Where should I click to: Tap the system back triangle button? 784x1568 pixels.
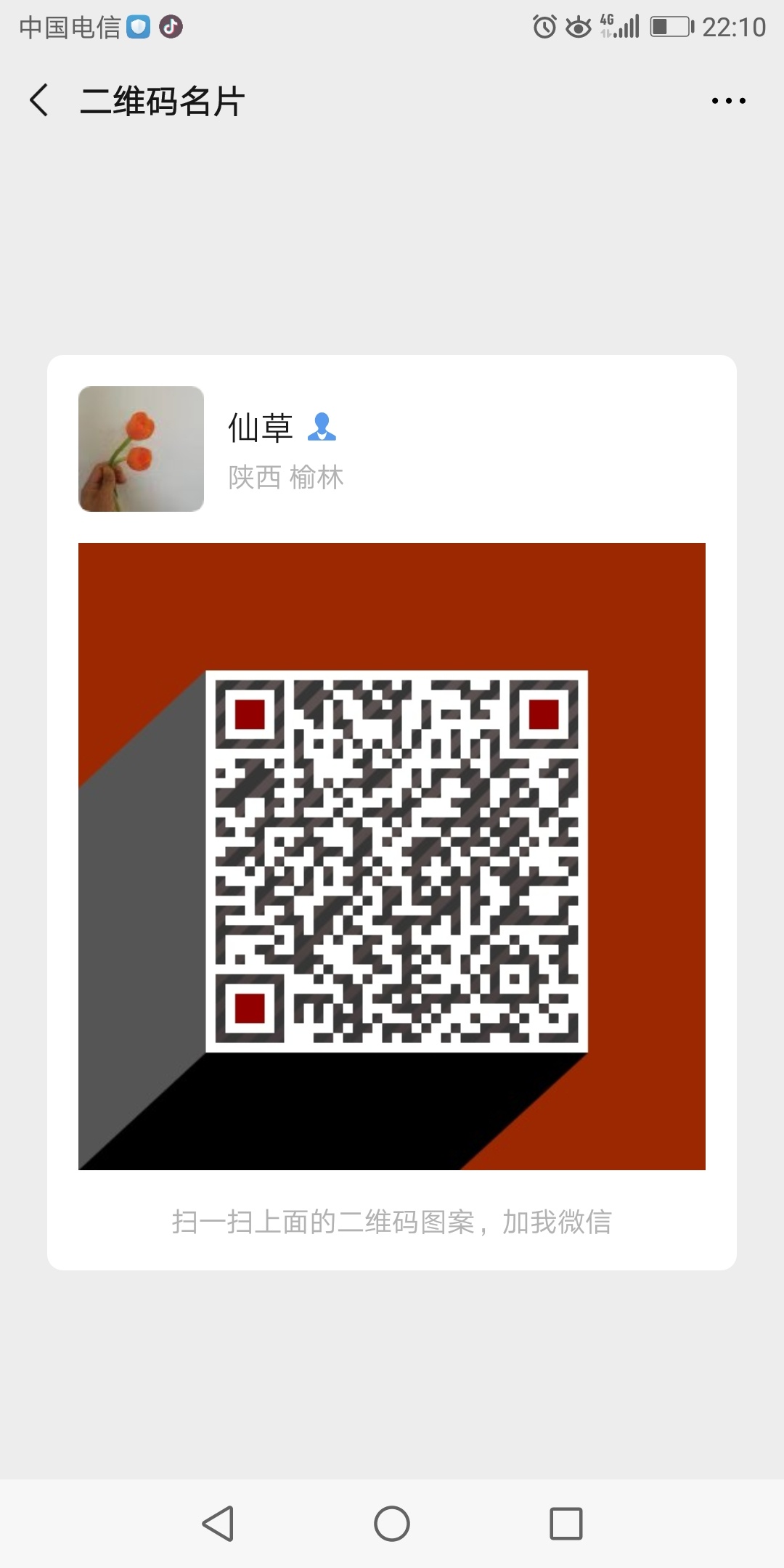(218, 1523)
